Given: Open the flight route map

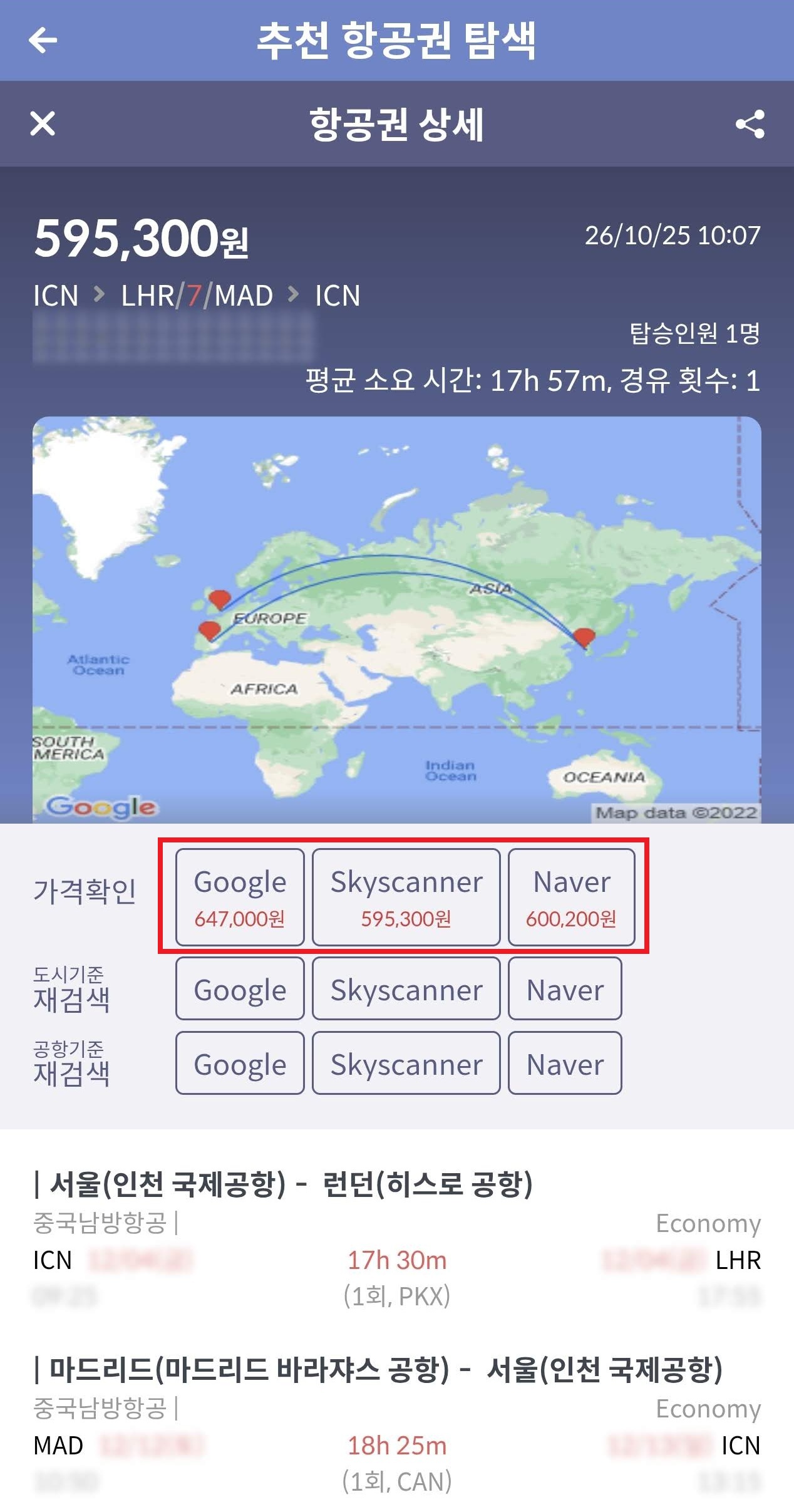Looking at the screenshot, I should point(397,619).
